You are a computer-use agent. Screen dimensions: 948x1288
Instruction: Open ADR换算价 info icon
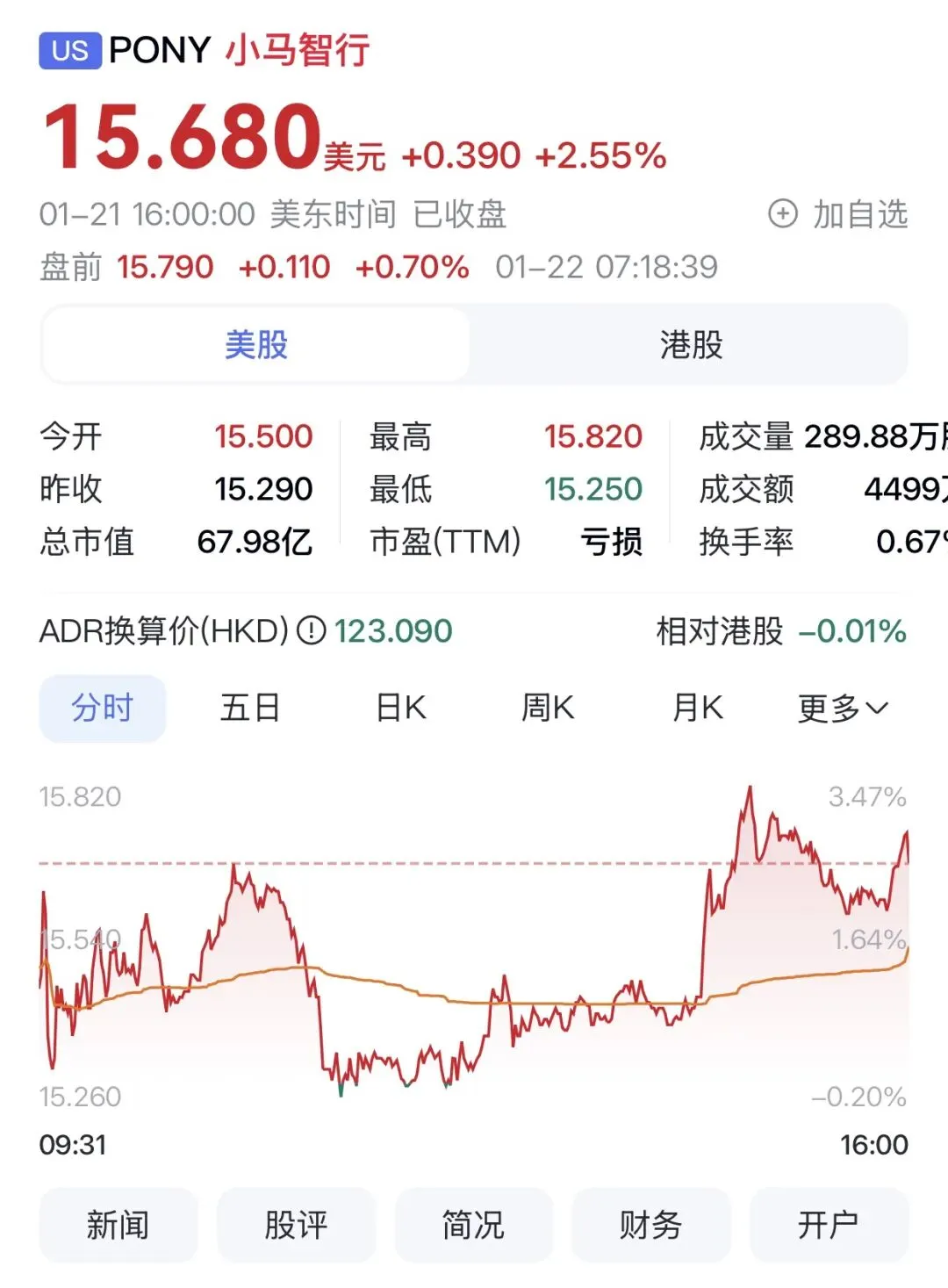click(311, 630)
